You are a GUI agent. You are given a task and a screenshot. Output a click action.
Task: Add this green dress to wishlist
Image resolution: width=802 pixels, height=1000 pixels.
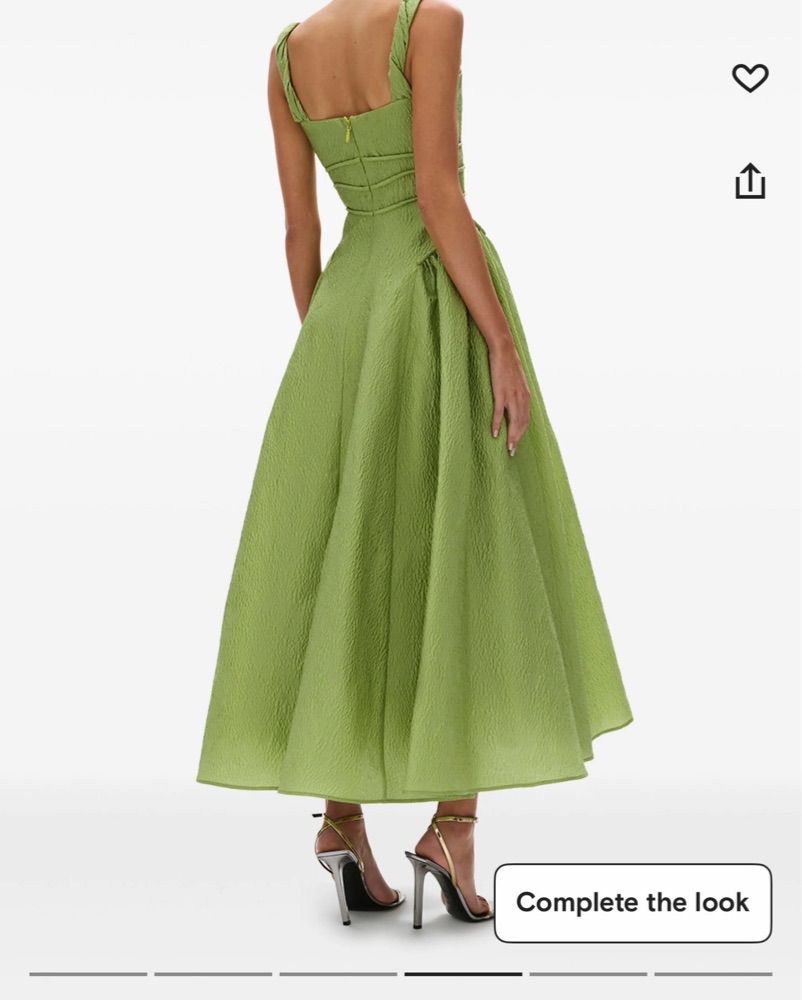(x=750, y=78)
